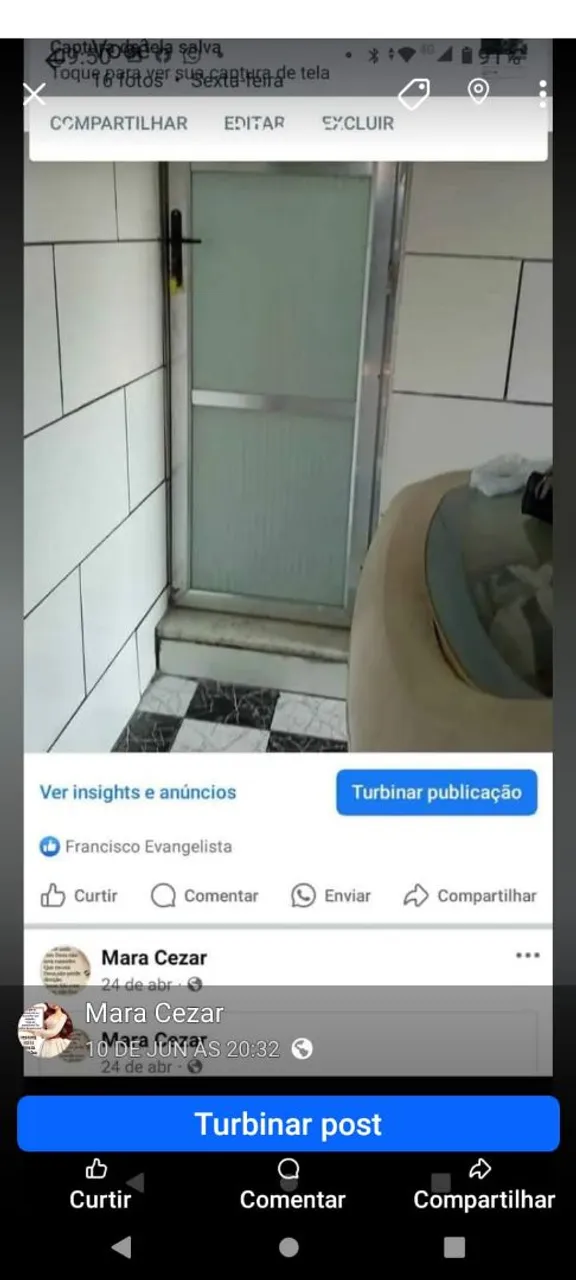Like the photo with bottom Curtir
Viewport: 576px width, 1280px height.
100,1185
